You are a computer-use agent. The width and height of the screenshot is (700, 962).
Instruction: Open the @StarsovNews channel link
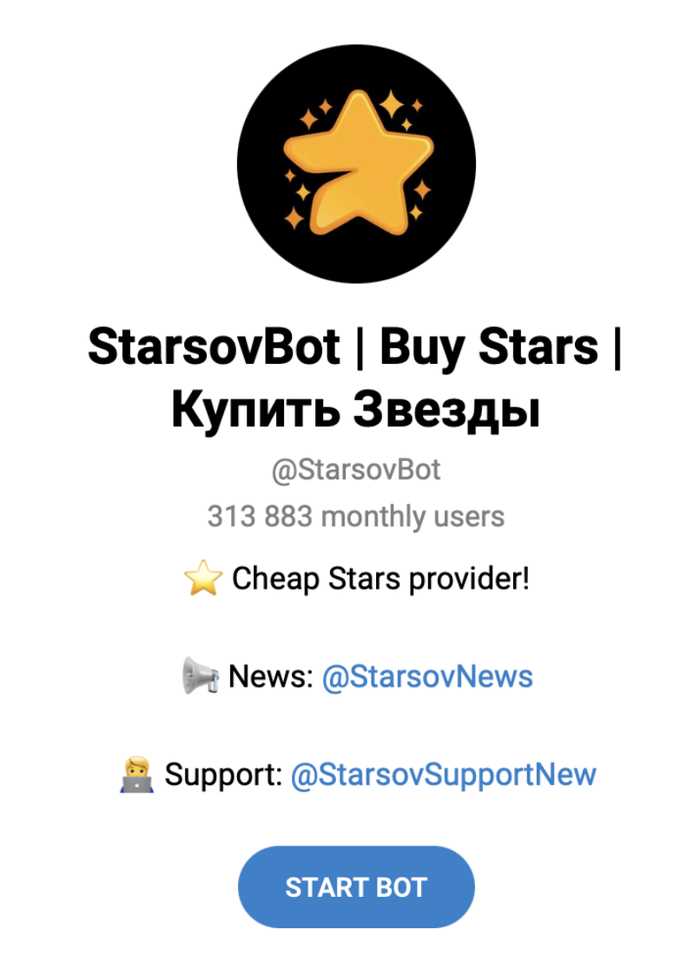426,677
